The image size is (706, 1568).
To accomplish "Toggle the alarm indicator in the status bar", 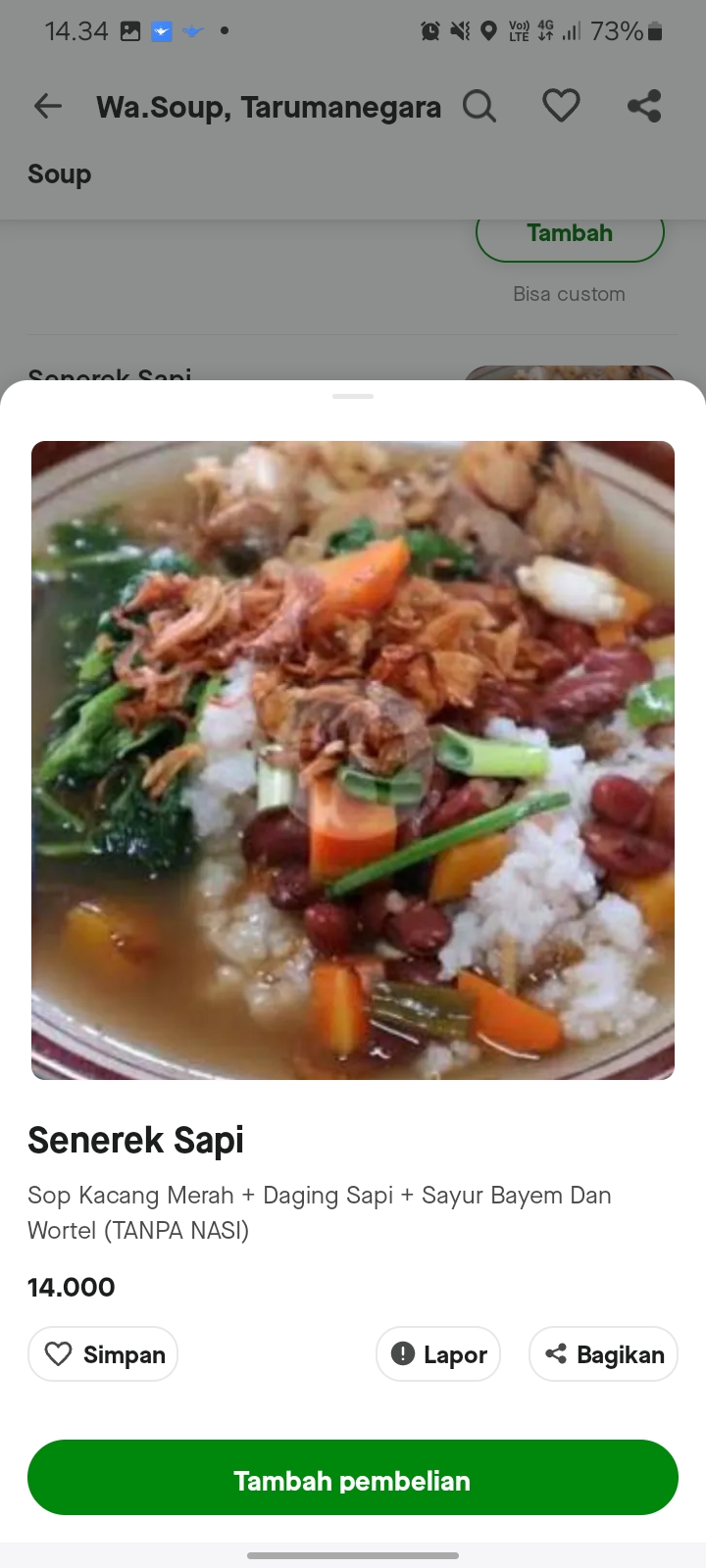I will [429, 30].
